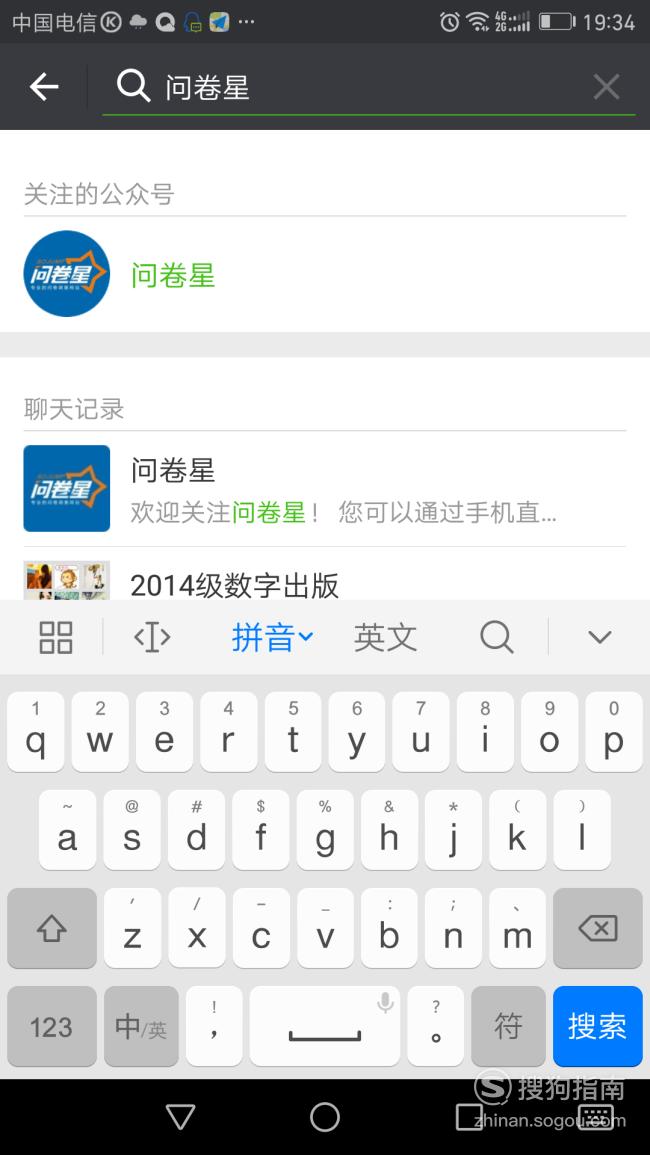Image resolution: width=650 pixels, height=1155 pixels.
Task: Open the 符 symbols keyboard
Action: pos(509,1026)
